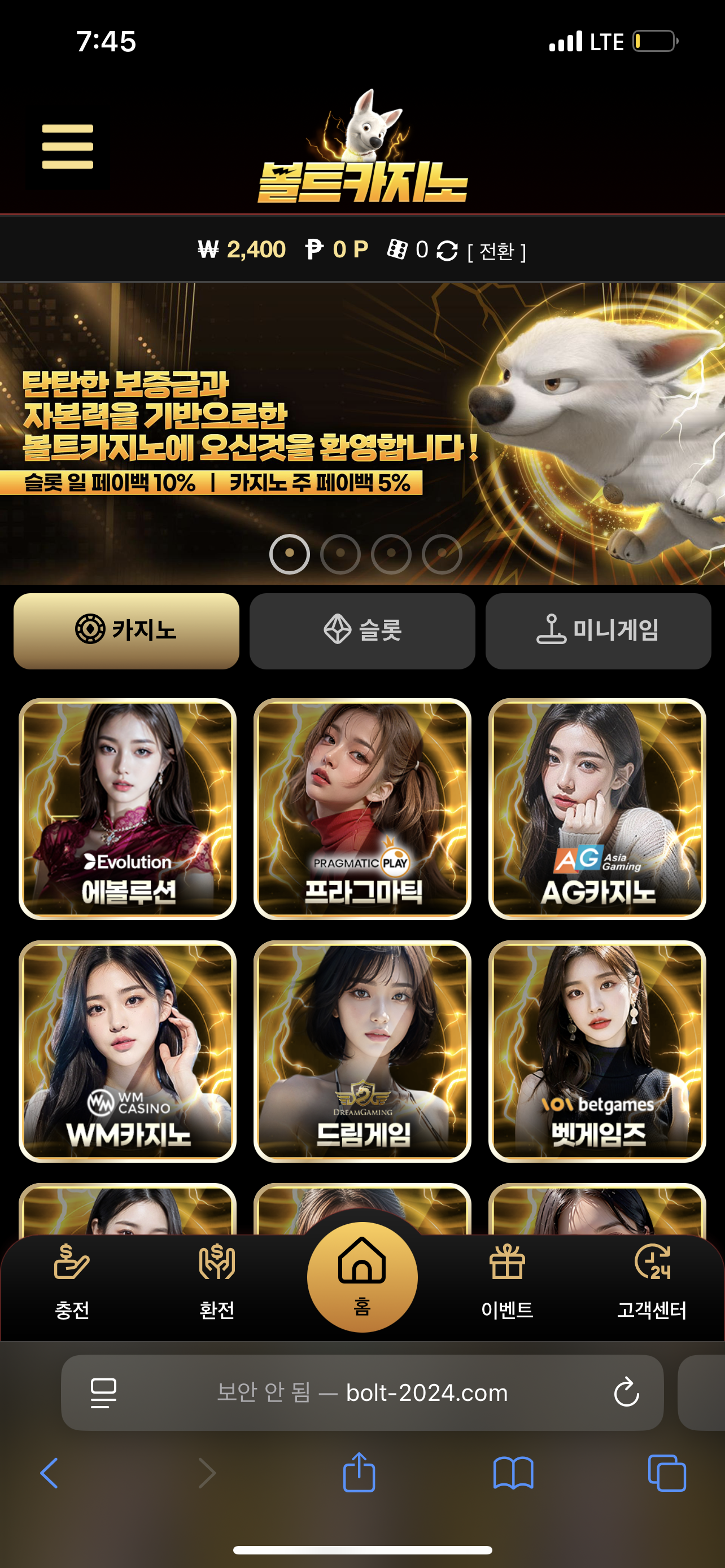
Task: Open the 벳게임즈 card
Action: [597, 1051]
